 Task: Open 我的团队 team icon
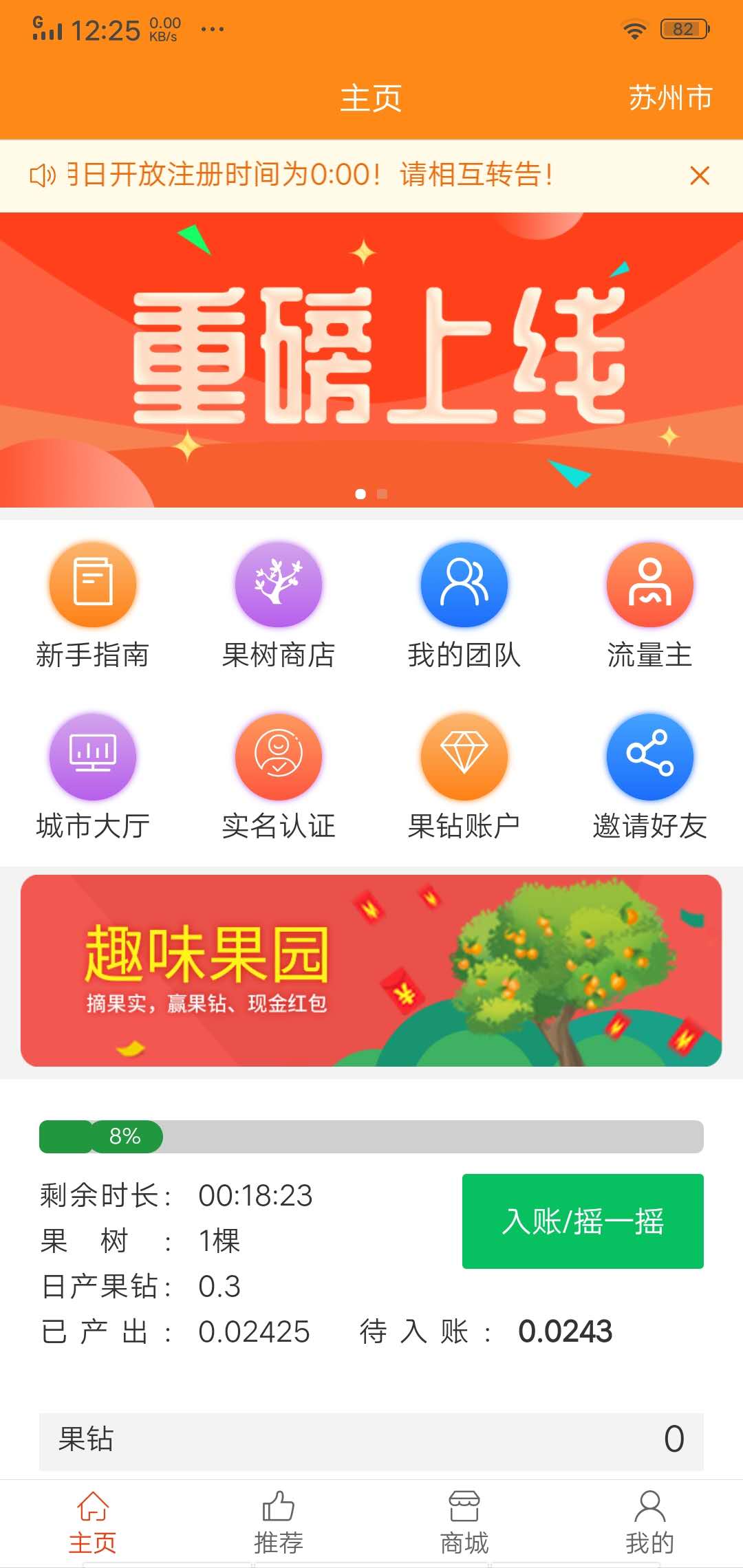tap(464, 606)
